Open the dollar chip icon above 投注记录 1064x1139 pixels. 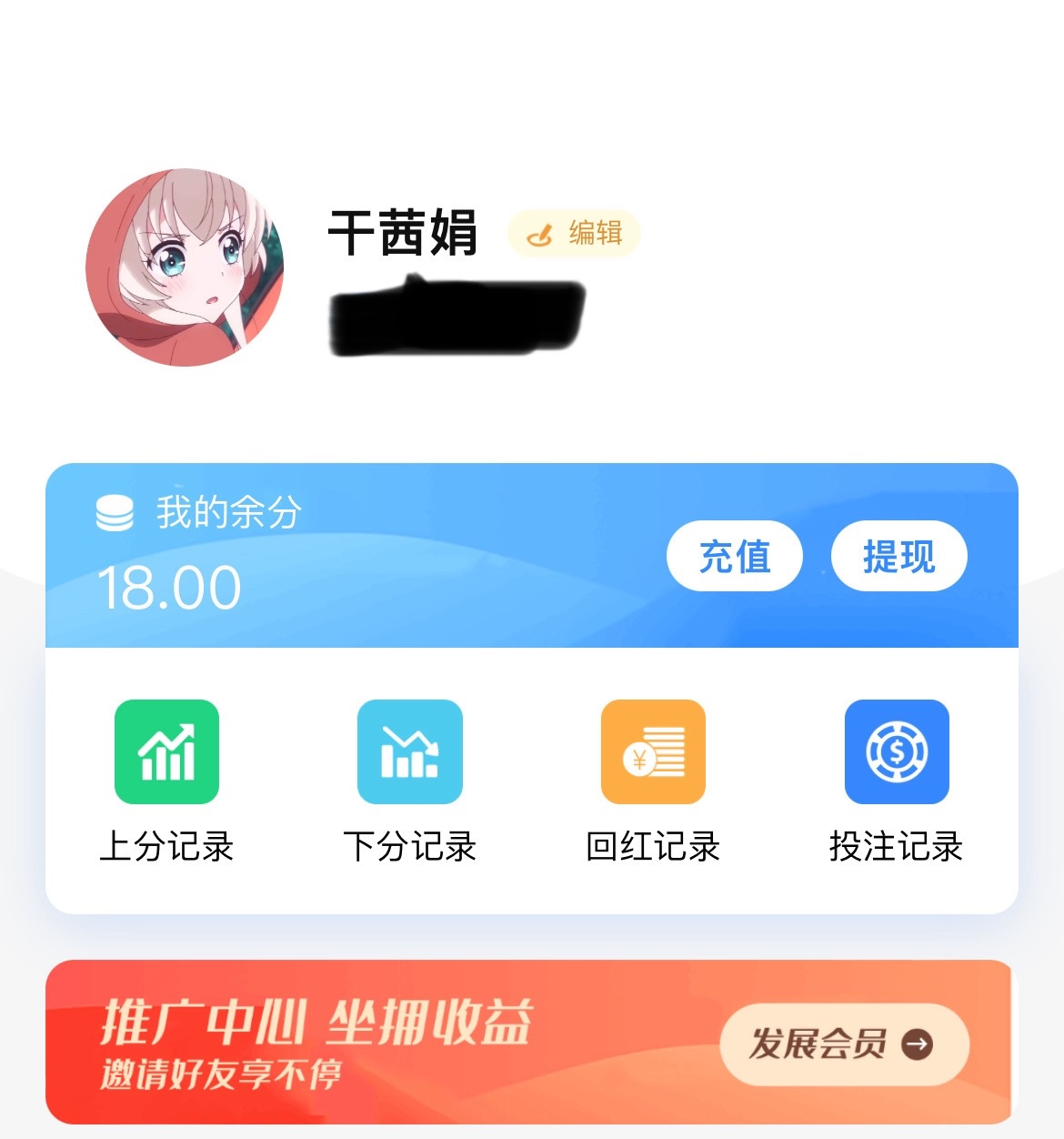(896, 751)
